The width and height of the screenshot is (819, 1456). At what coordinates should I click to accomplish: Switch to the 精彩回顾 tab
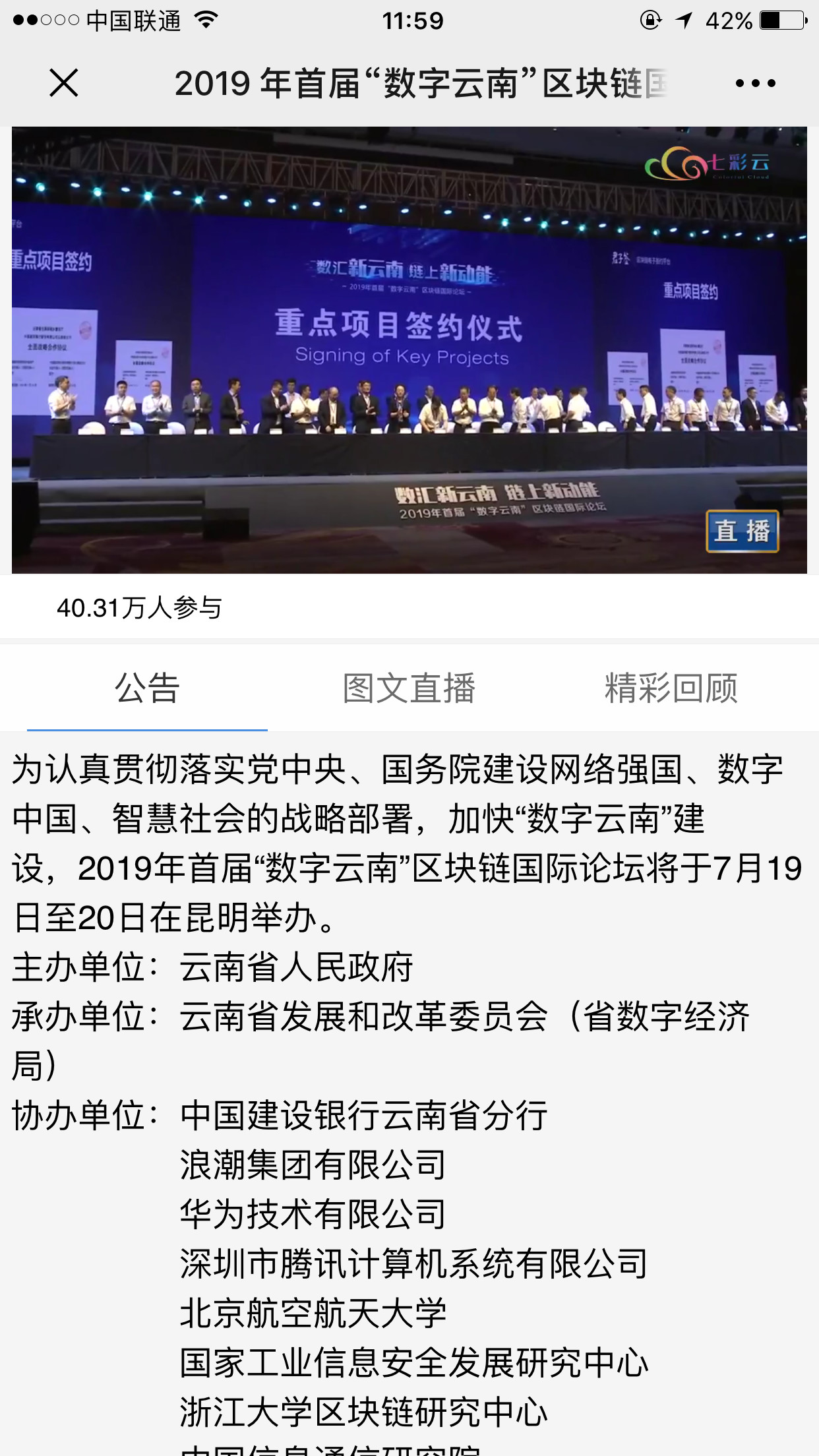click(x=671, y=688)
